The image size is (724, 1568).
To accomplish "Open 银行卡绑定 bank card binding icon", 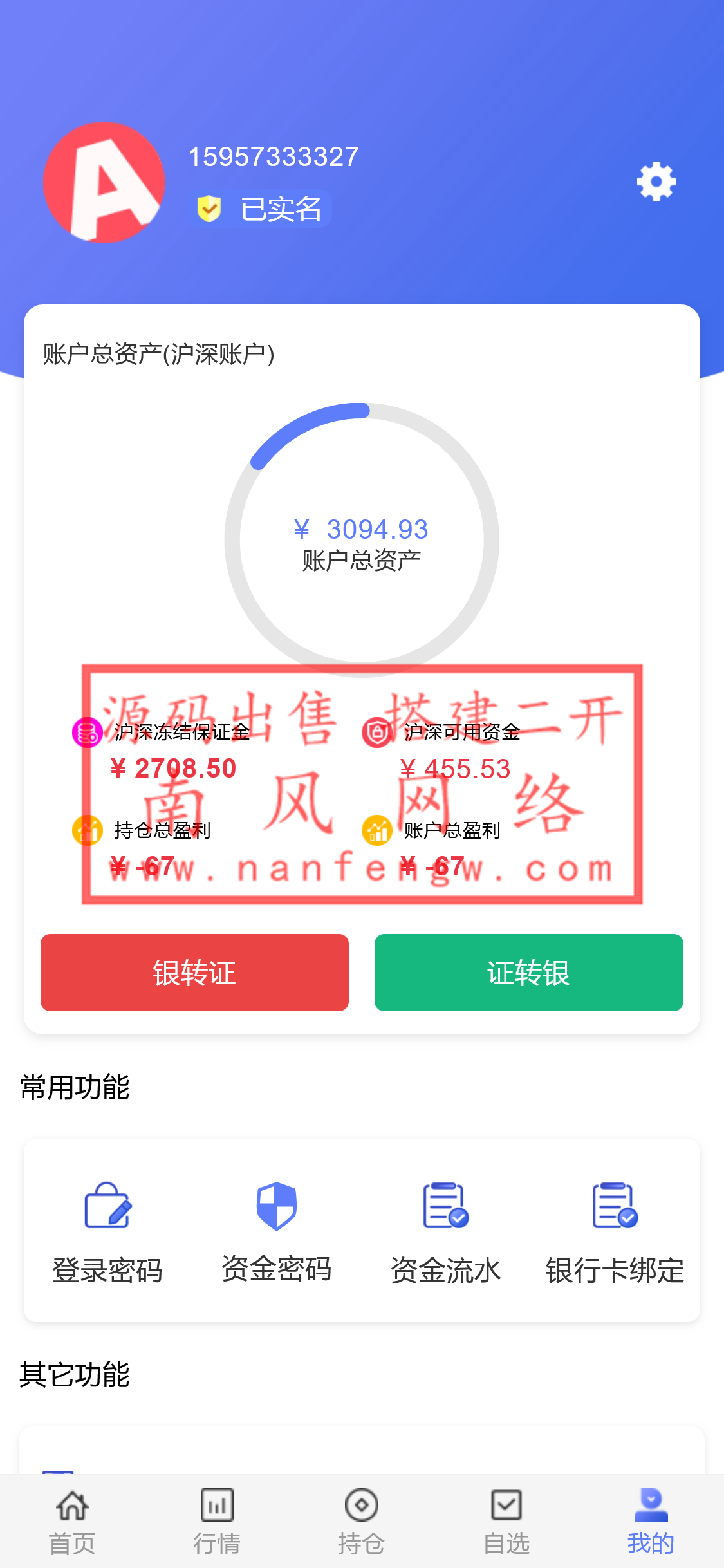I will tap(613, 1207).
